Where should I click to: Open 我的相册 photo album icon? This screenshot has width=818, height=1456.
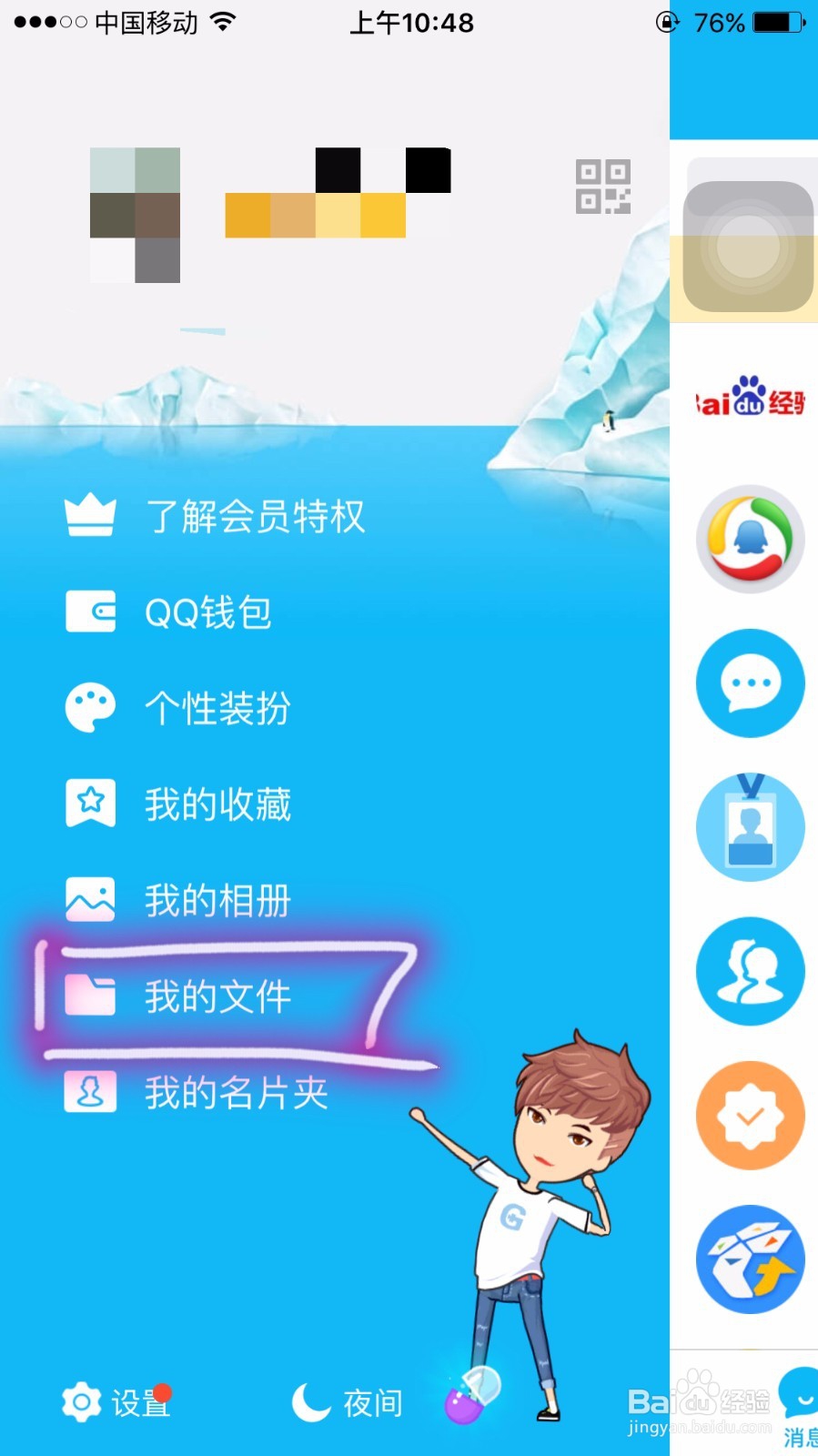pyautogui.click(x=90, y=899)
